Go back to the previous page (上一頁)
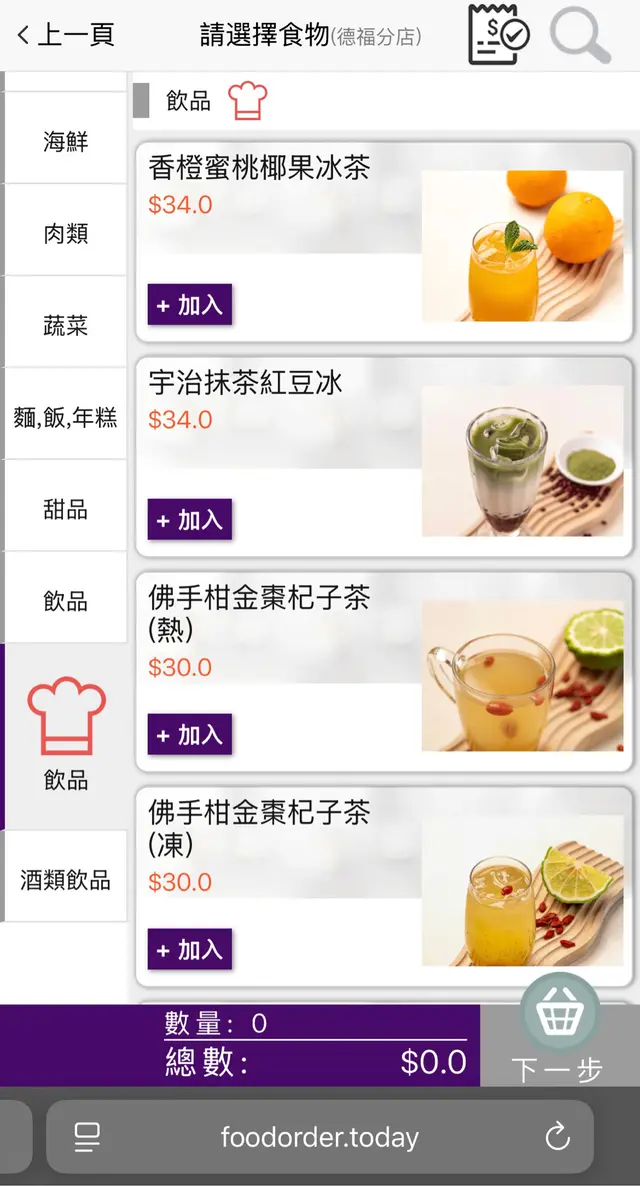Screen dimensions: 640x1186 [x=65, y=36]
